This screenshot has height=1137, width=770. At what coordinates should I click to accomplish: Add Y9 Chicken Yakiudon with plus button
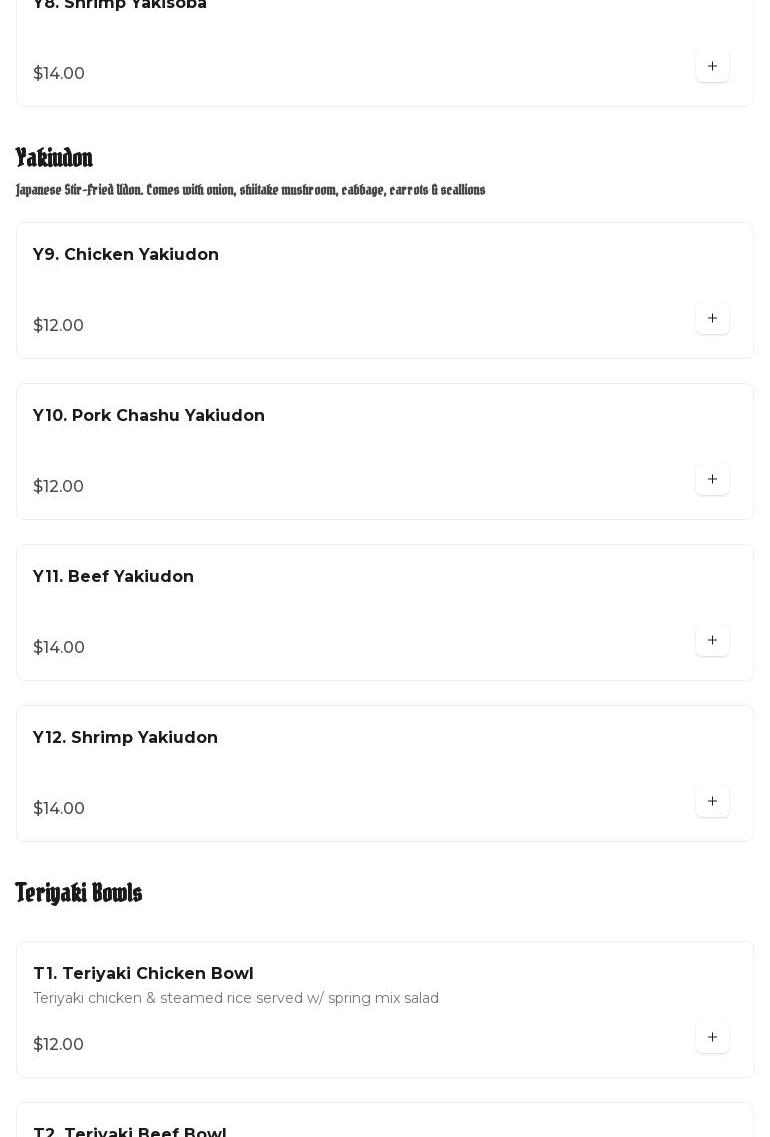click(x=712, y=318)
